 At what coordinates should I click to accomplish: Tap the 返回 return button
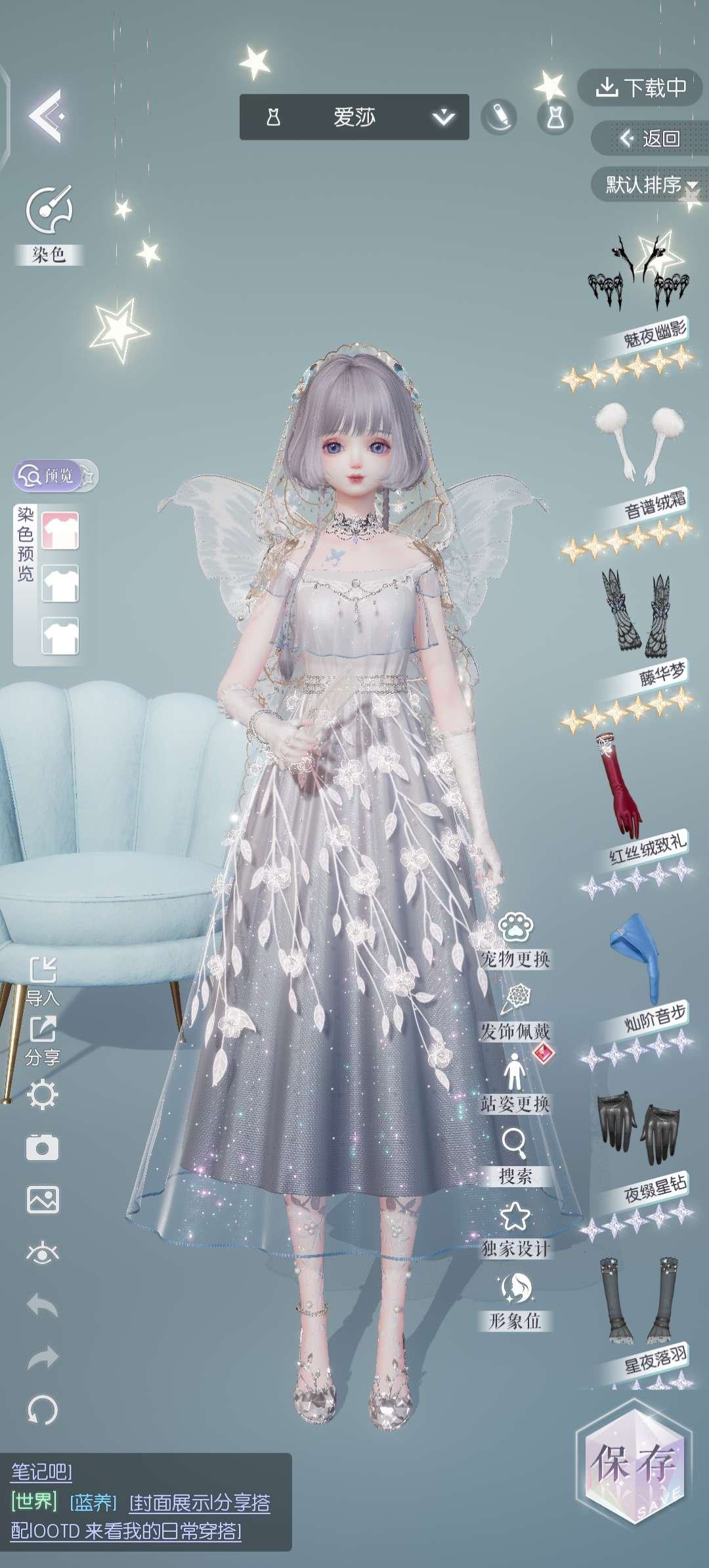(650, 138)
